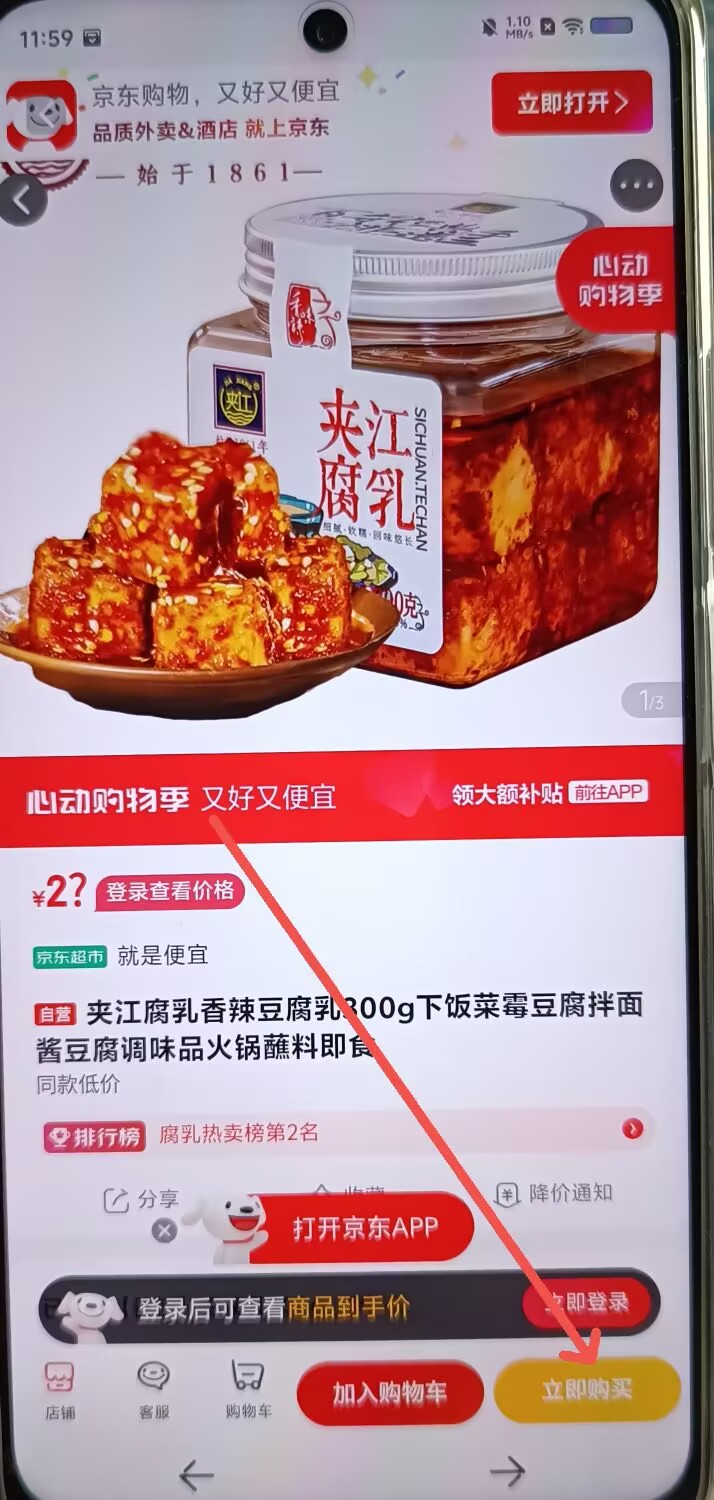Screen dimensions: 714x1500
Task: Dismiss the 打开京东APP floating banner
Action: tap(164, 1229)
